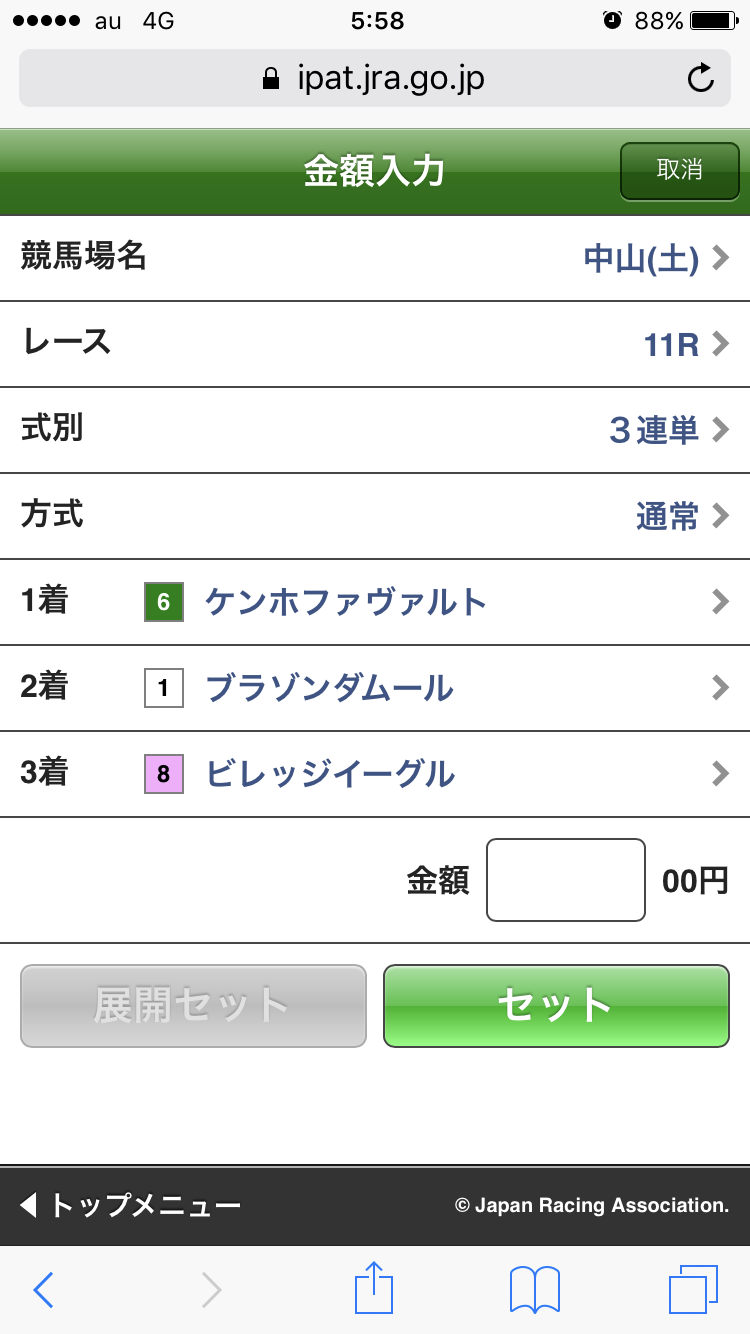The width and height of the screenshot is (750, 1334).
Task: Select the 3着 horse ビレッジイーグル row
Action: click(x=375, y=773)
